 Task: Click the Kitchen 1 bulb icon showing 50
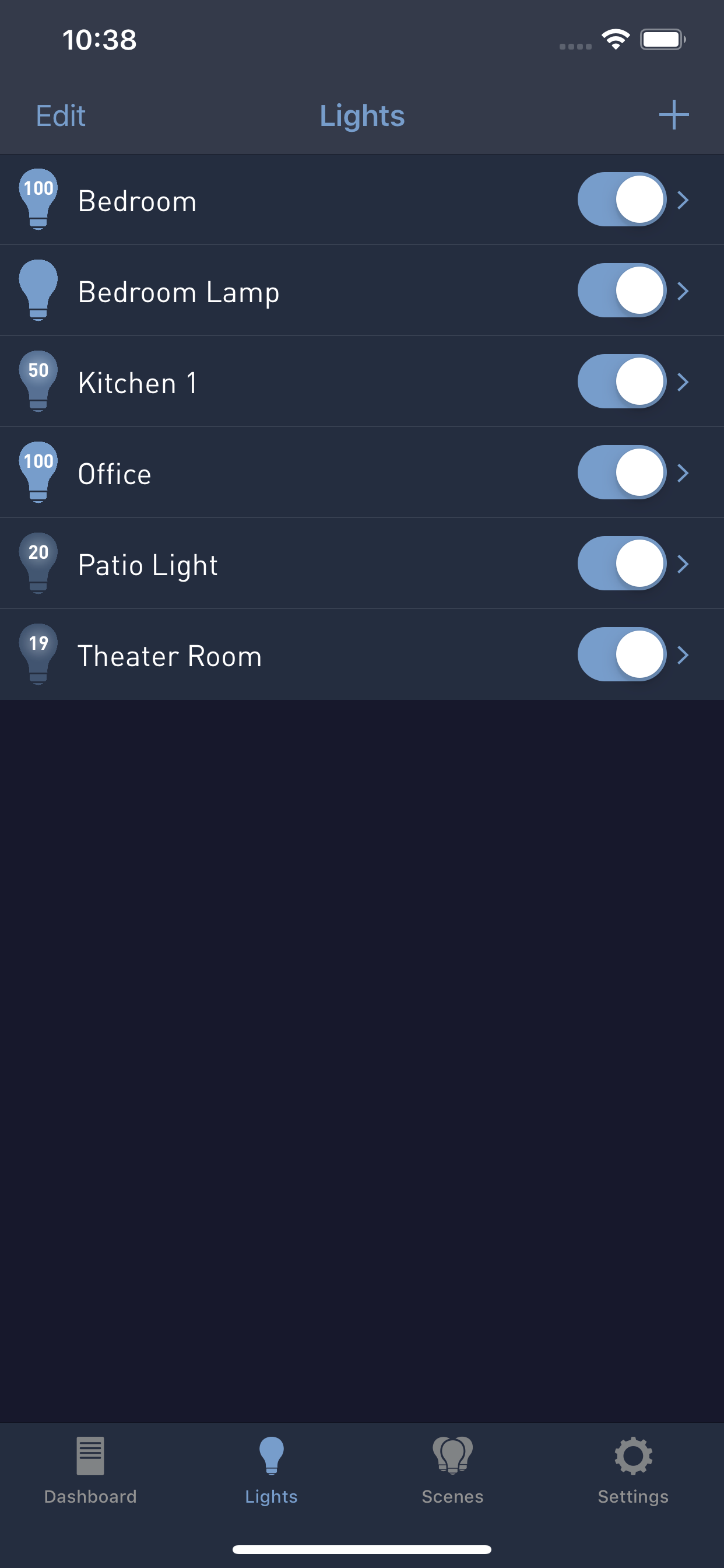39,381
